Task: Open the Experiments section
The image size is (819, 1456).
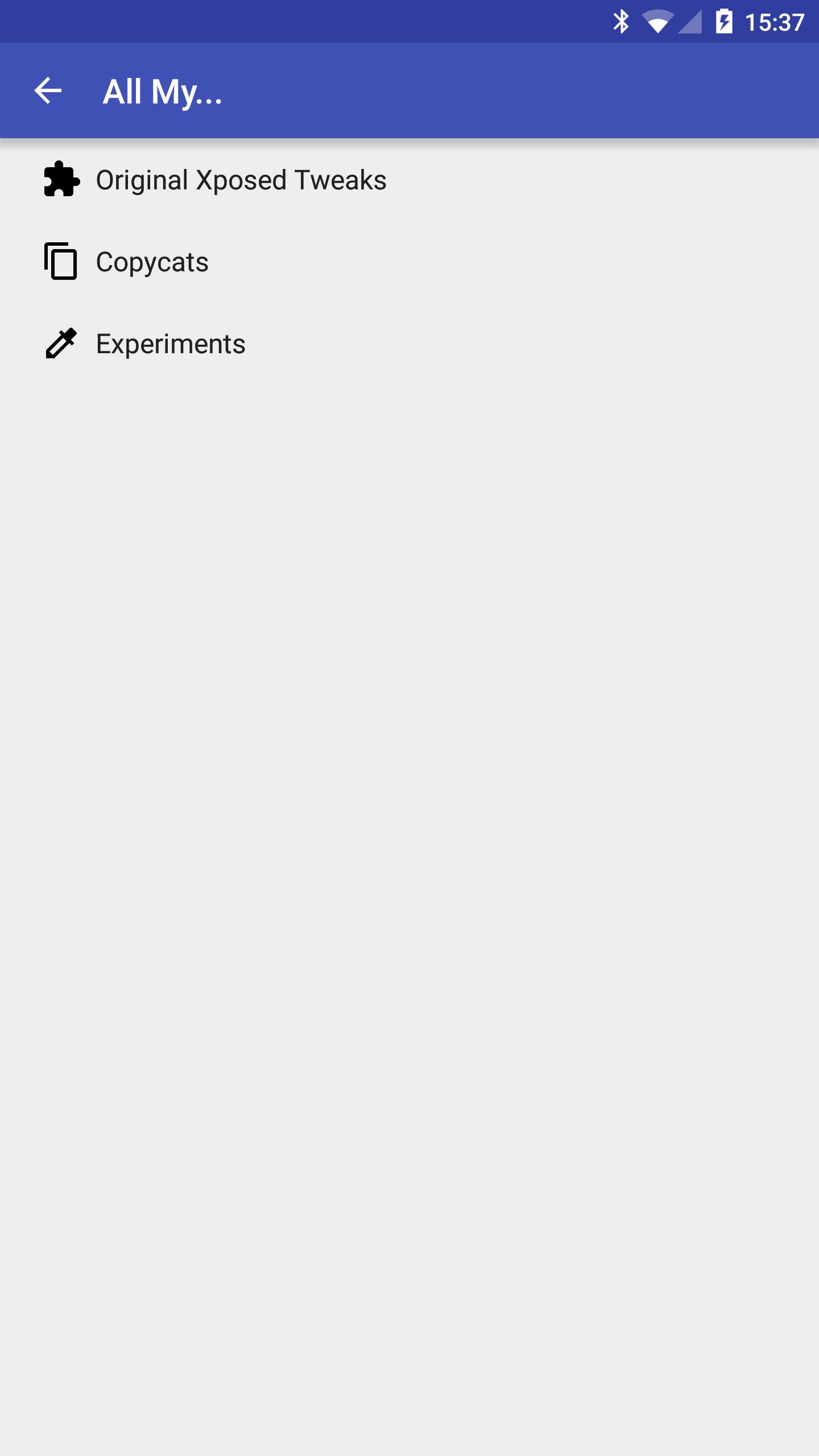Action: click(170, 344)
